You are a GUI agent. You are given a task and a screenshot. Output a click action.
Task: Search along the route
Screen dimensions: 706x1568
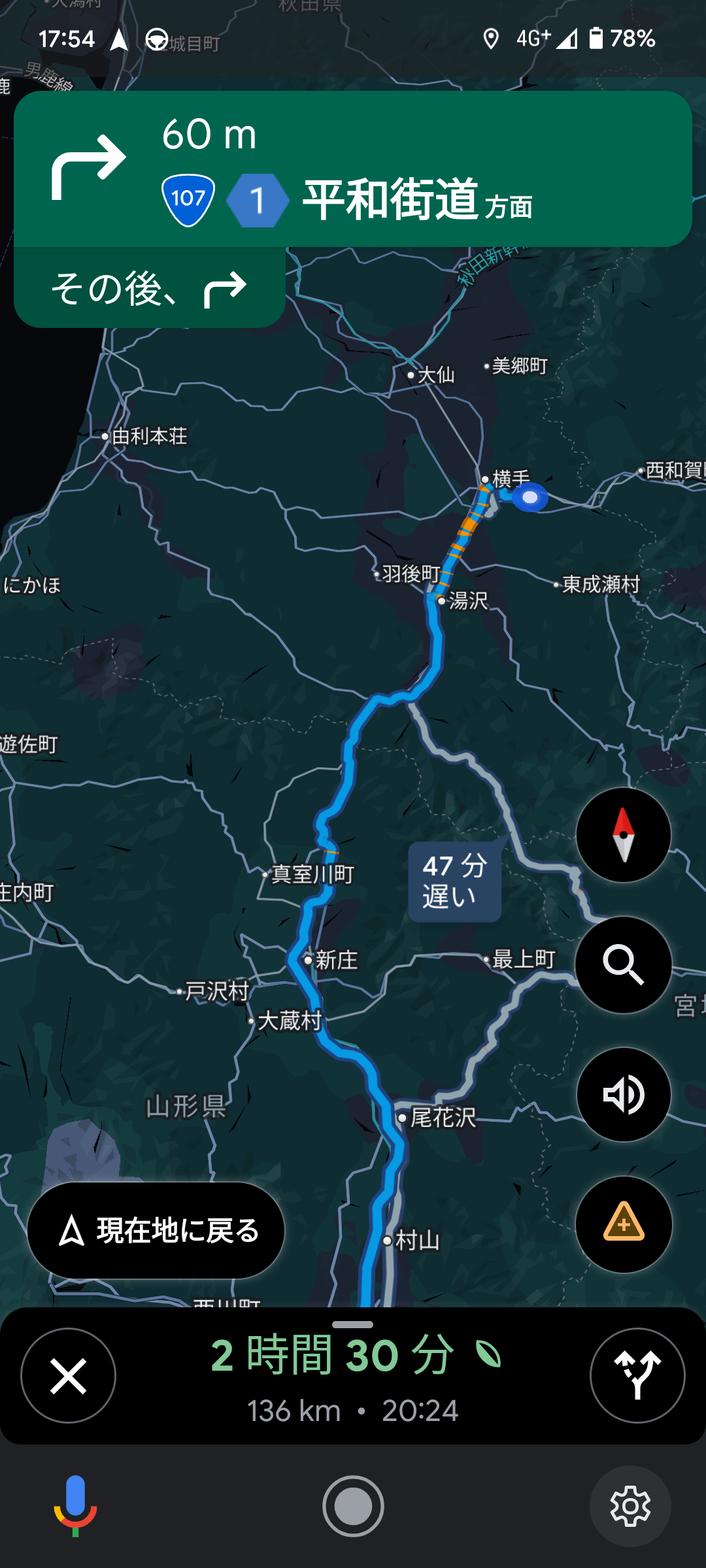coord(624,964)
